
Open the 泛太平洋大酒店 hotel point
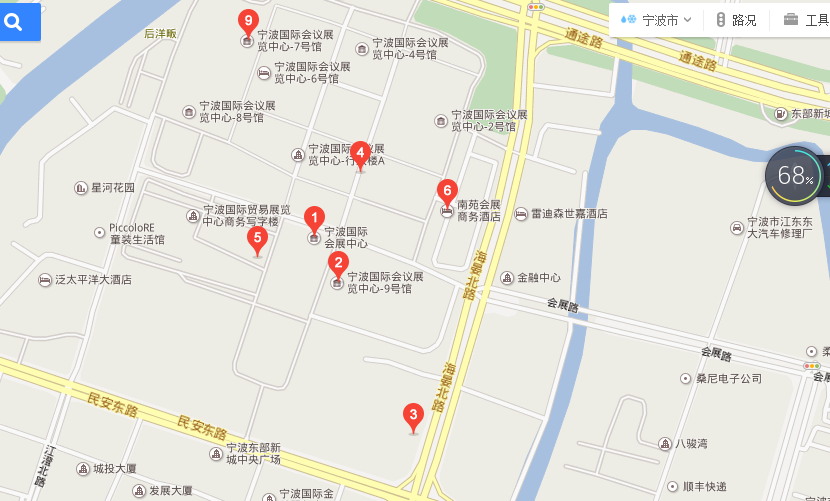pyautogui.click(x=93, y=280)
